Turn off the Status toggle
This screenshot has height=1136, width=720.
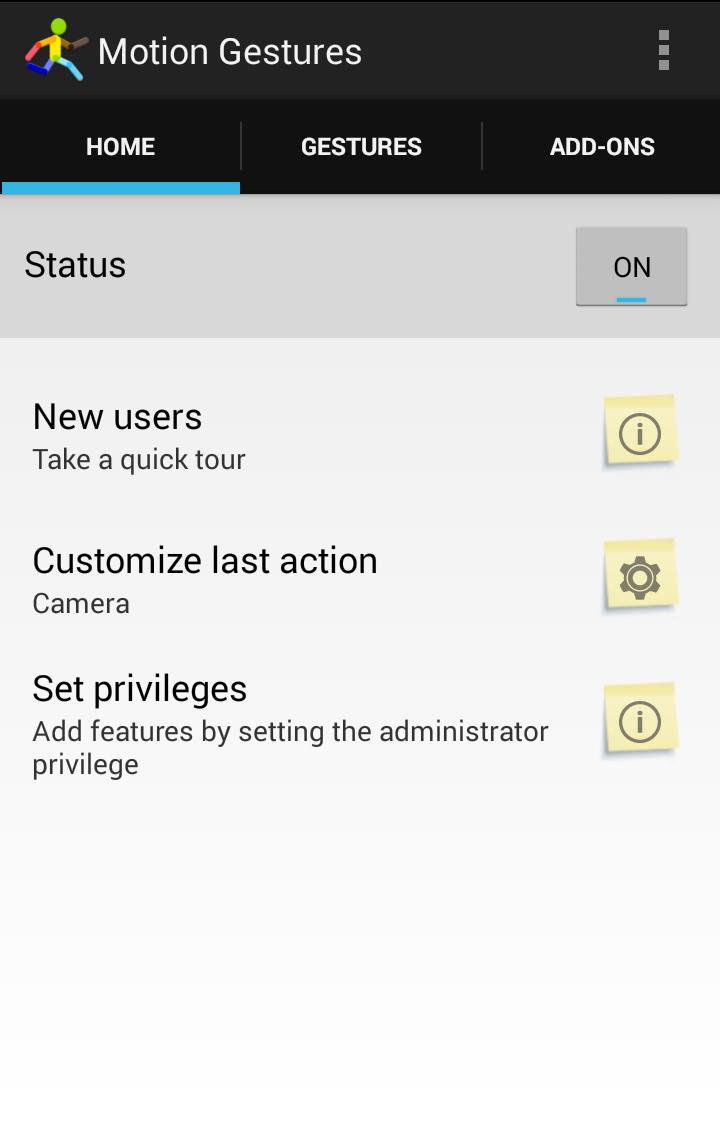click(631, 267)
